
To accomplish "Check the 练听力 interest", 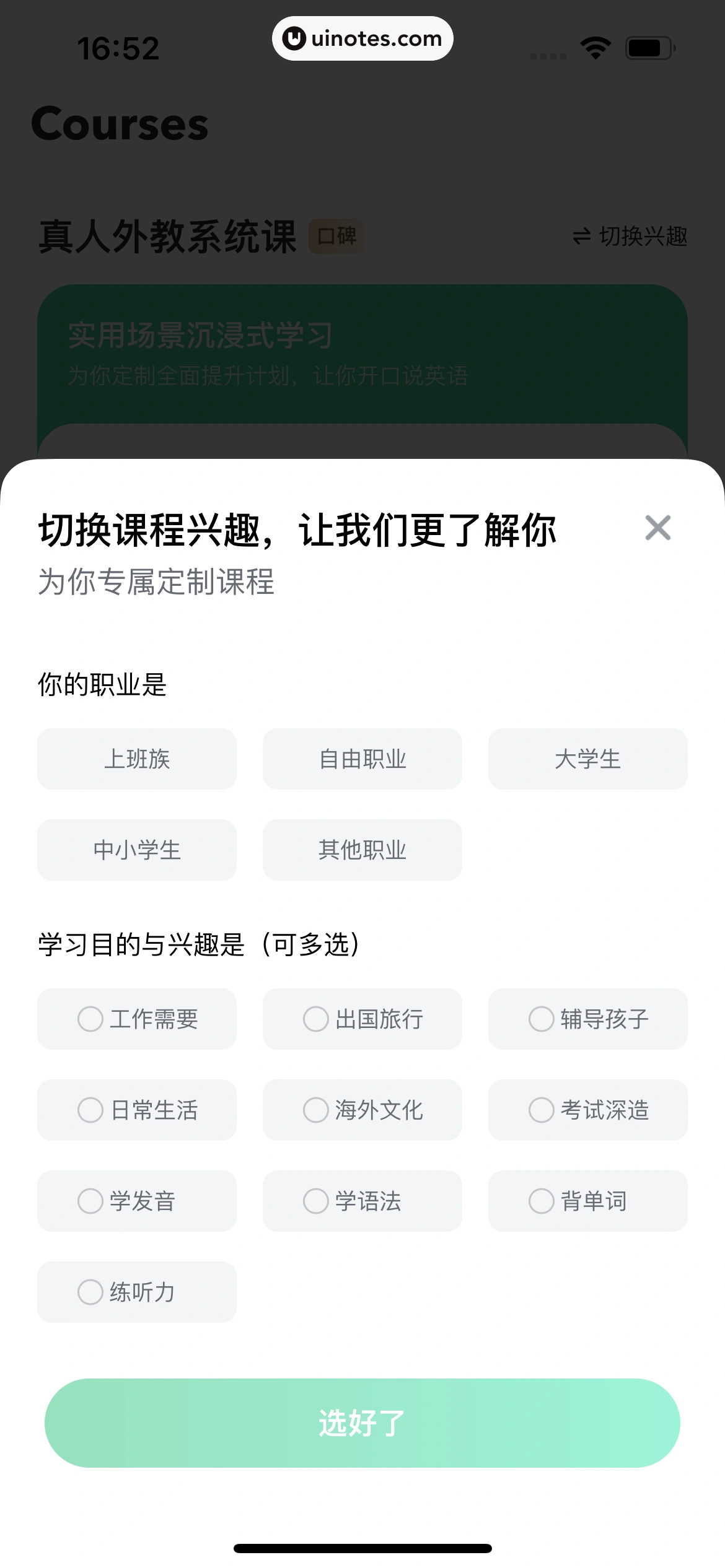I will click(x=137, y=1292).
